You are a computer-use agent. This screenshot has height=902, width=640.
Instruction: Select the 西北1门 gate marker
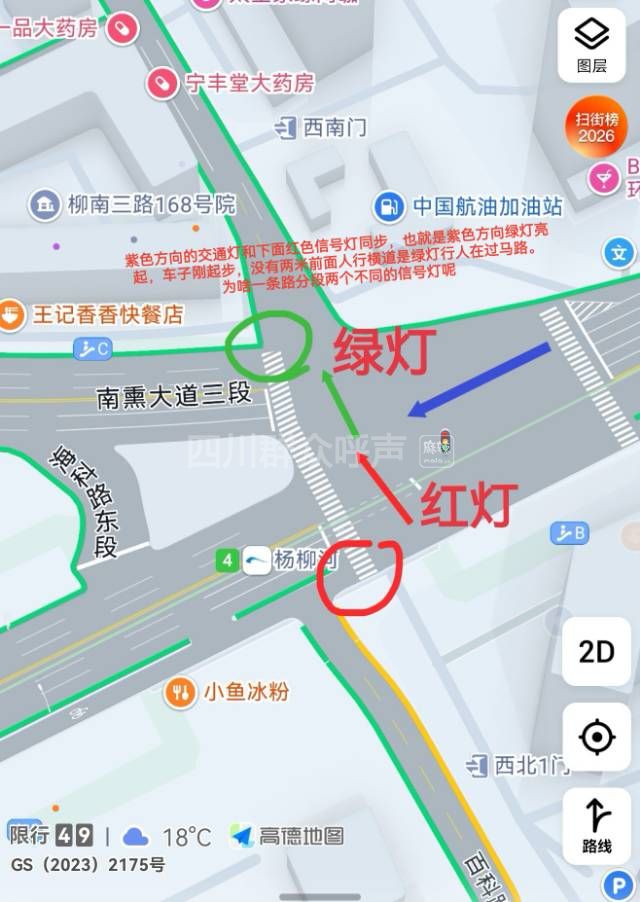pyautogui.click(x=478, y=765)
